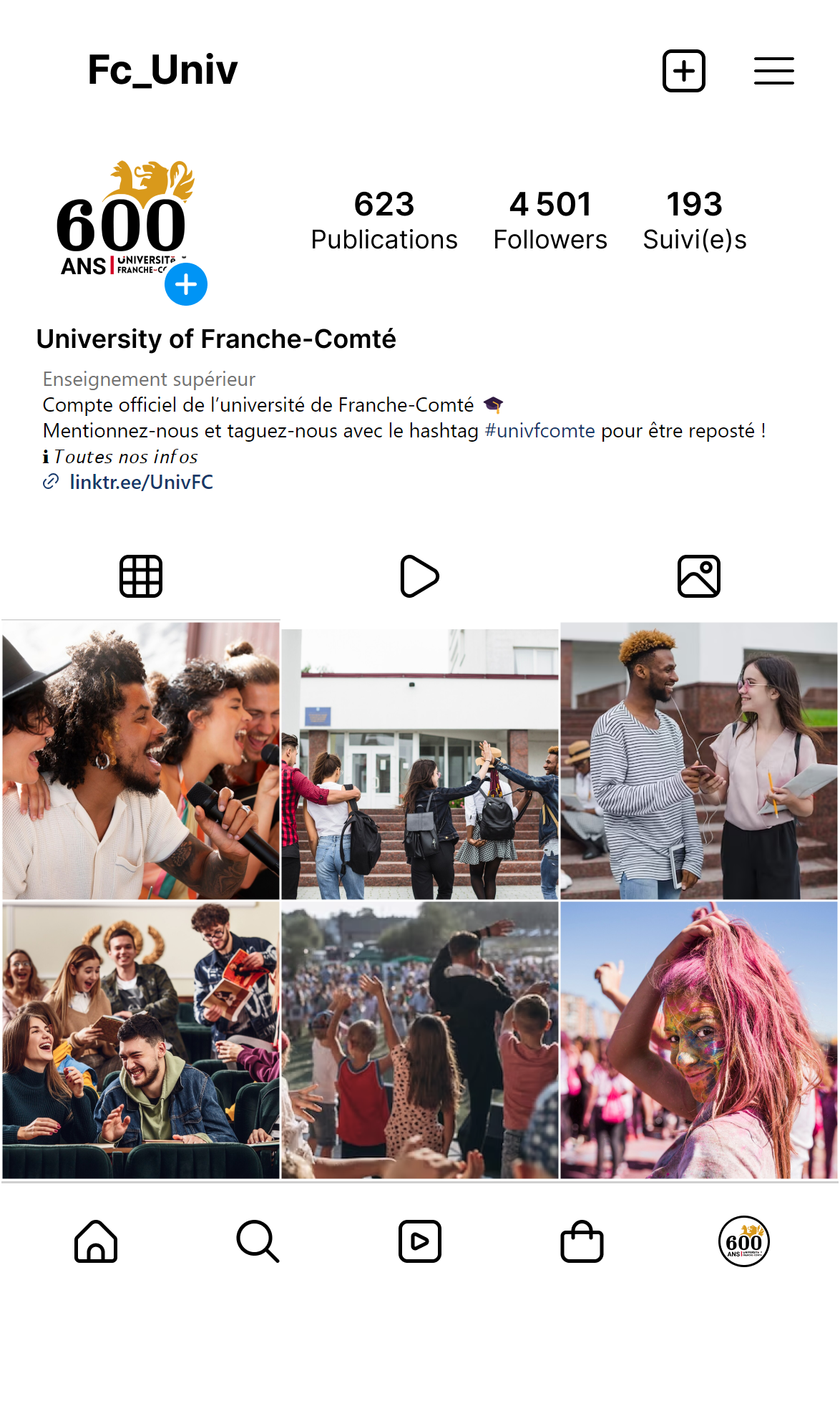Open the search tab
The width and height of the screenshot is (840, 1401).
[258, 1241]
